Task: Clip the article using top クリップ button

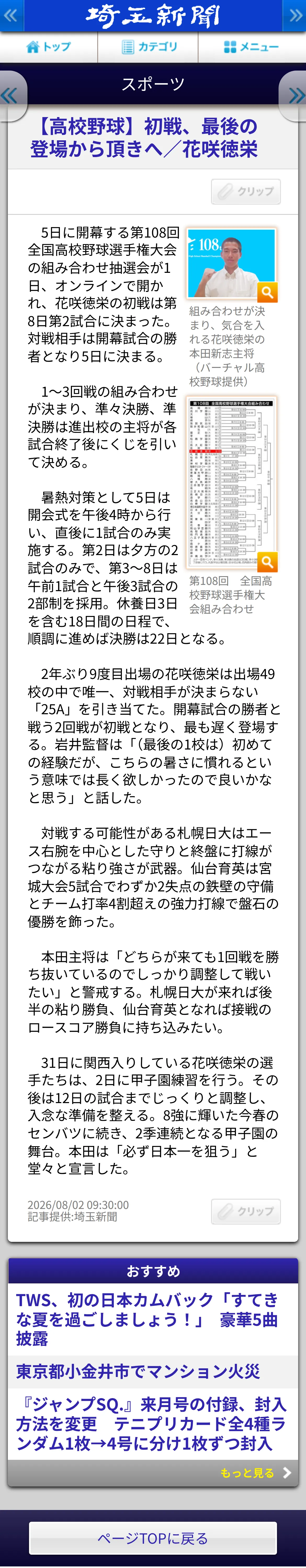Action: click(246, 191)
